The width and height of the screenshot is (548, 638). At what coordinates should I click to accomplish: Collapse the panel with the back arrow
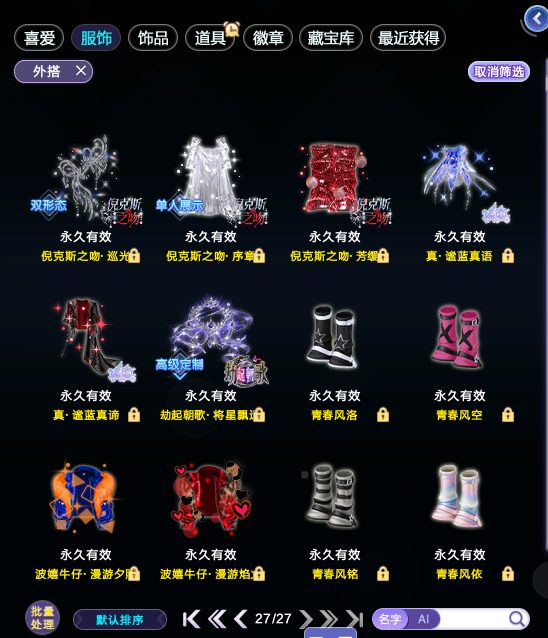[536, 19]
